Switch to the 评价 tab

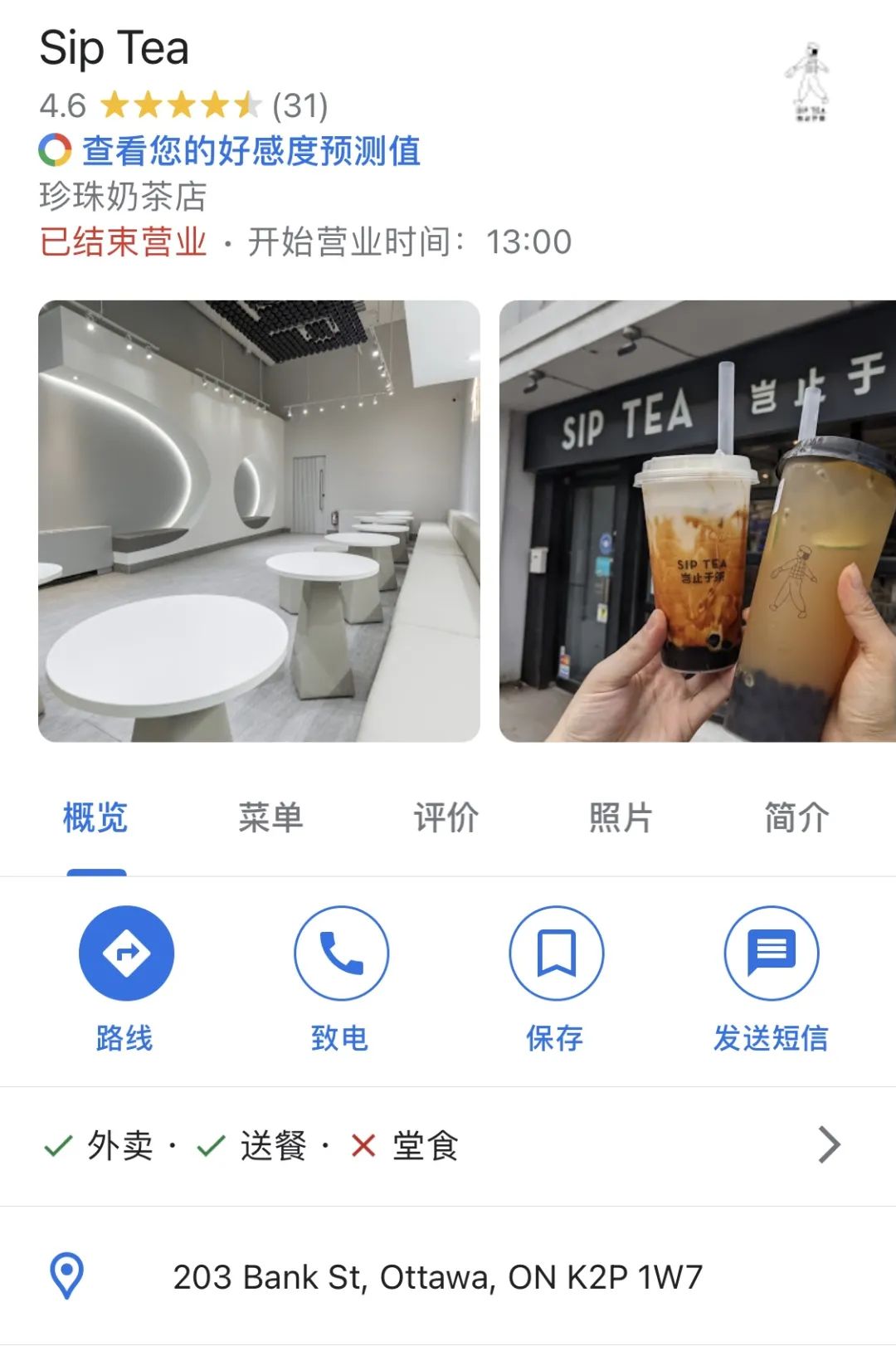click(446, 818)
